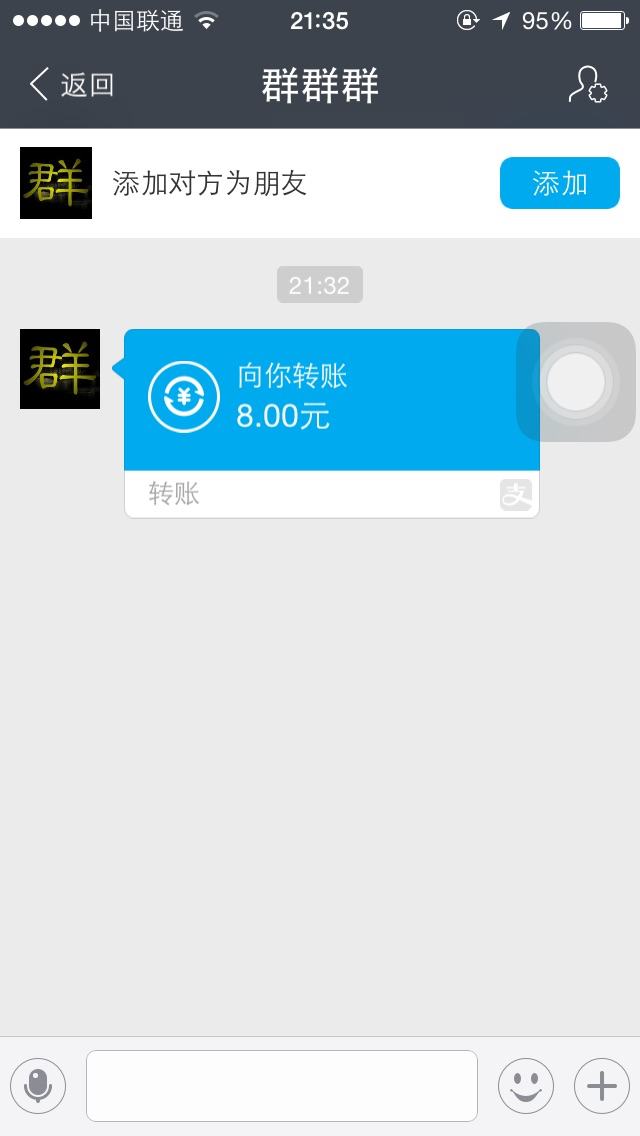Open the 8.00元 transfer message
The height and width of the screenshot is (1136, 640).
pos(332,423)
